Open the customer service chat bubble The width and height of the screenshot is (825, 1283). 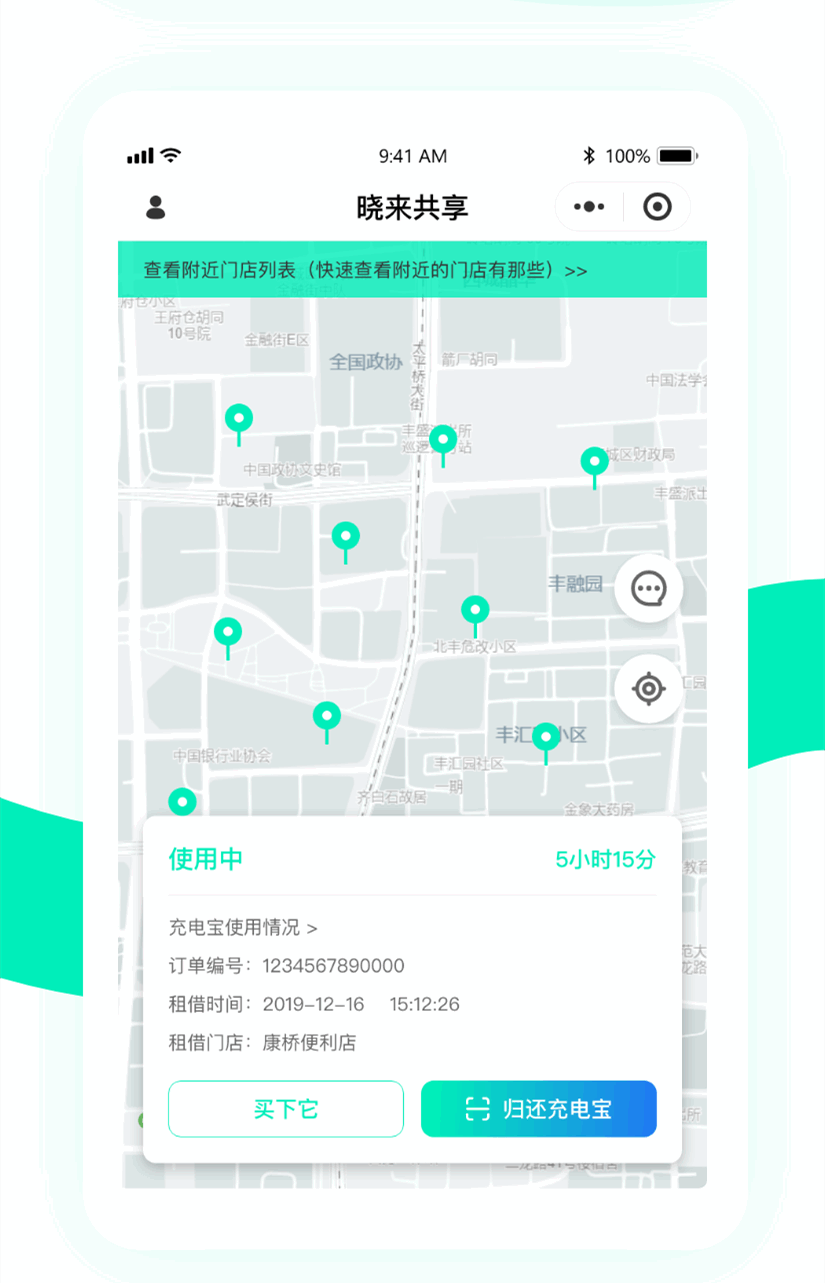pos(648,589)
